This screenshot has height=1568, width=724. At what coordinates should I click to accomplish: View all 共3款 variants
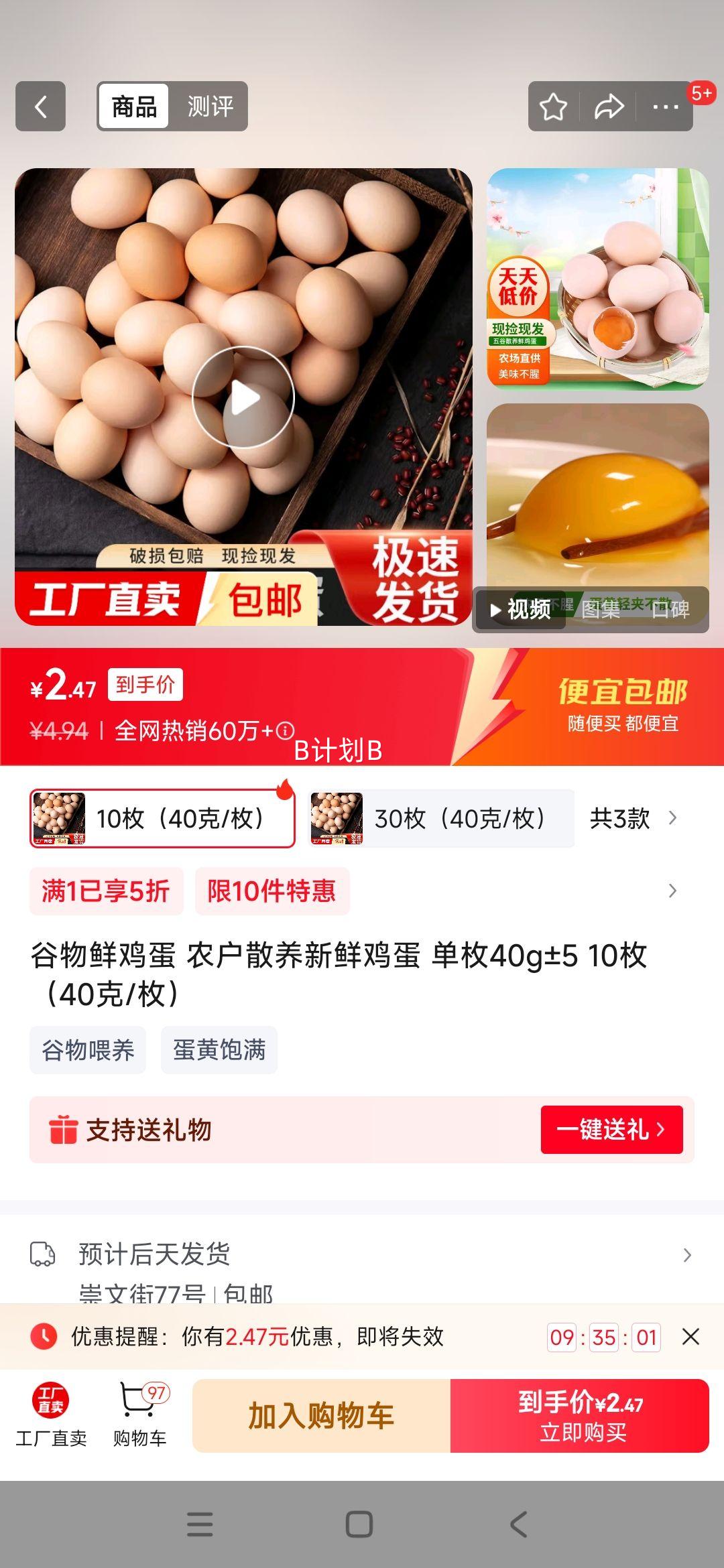pyautogui.click(x=633, y=818)
